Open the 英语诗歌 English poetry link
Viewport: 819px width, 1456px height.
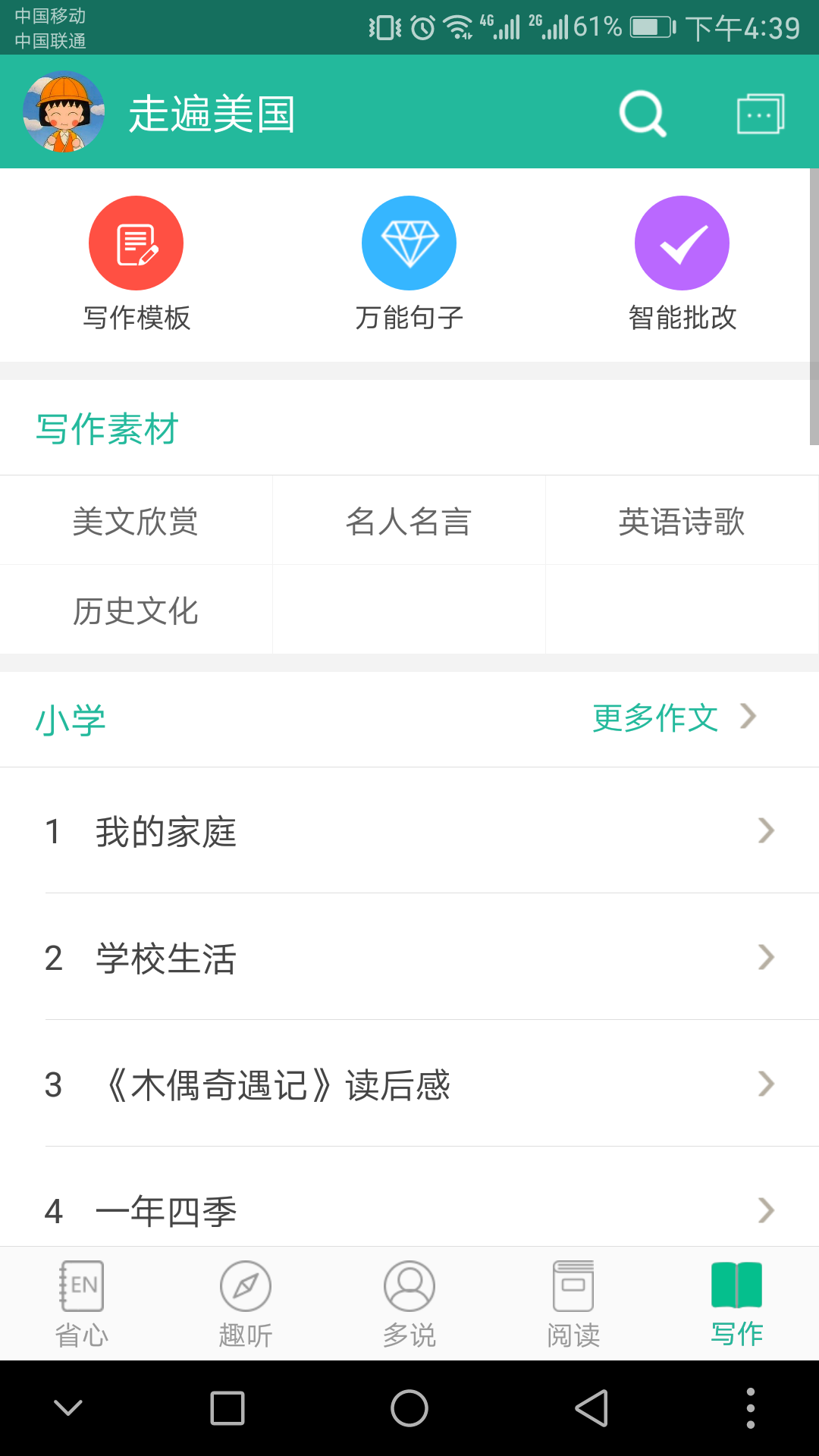[x=682, y=520]
